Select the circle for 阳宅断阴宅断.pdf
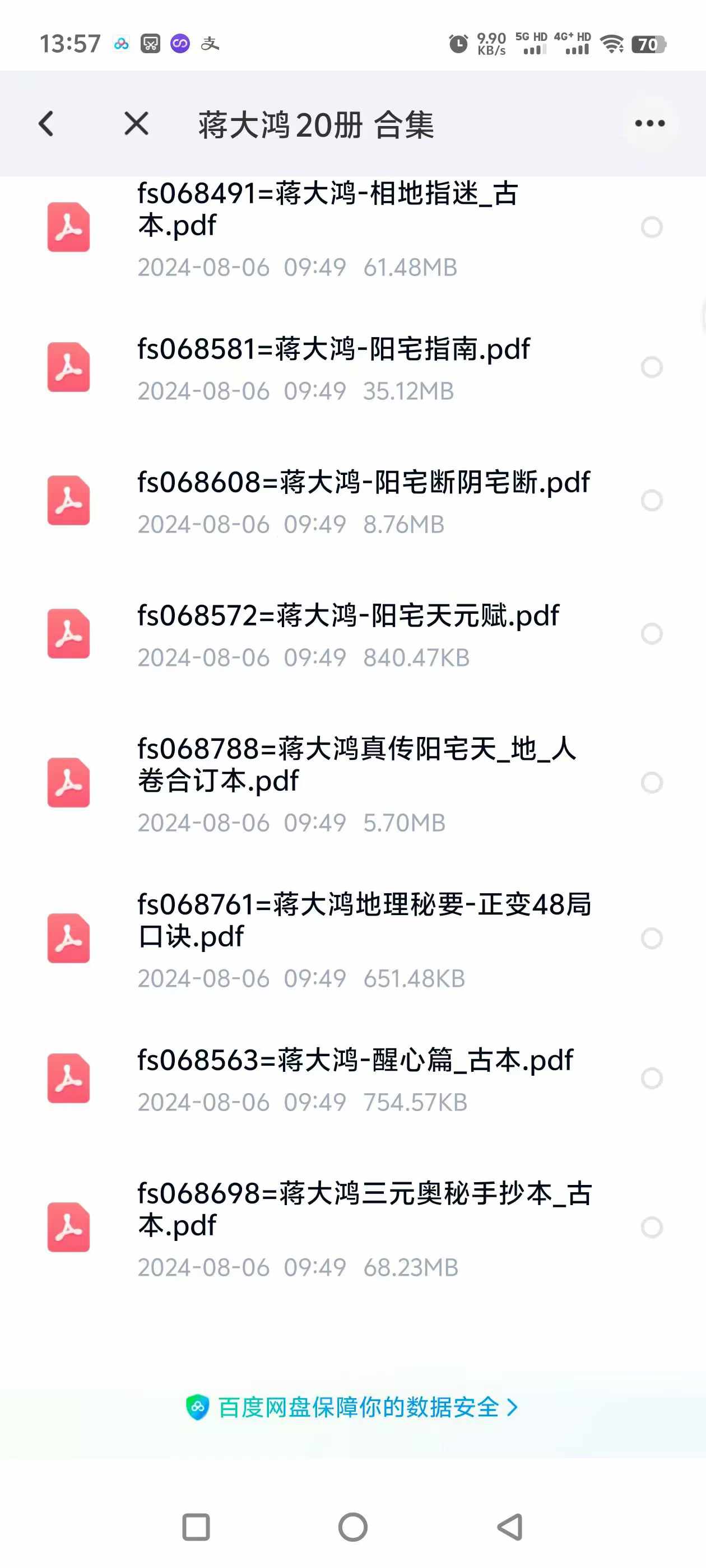 [651, 500]
